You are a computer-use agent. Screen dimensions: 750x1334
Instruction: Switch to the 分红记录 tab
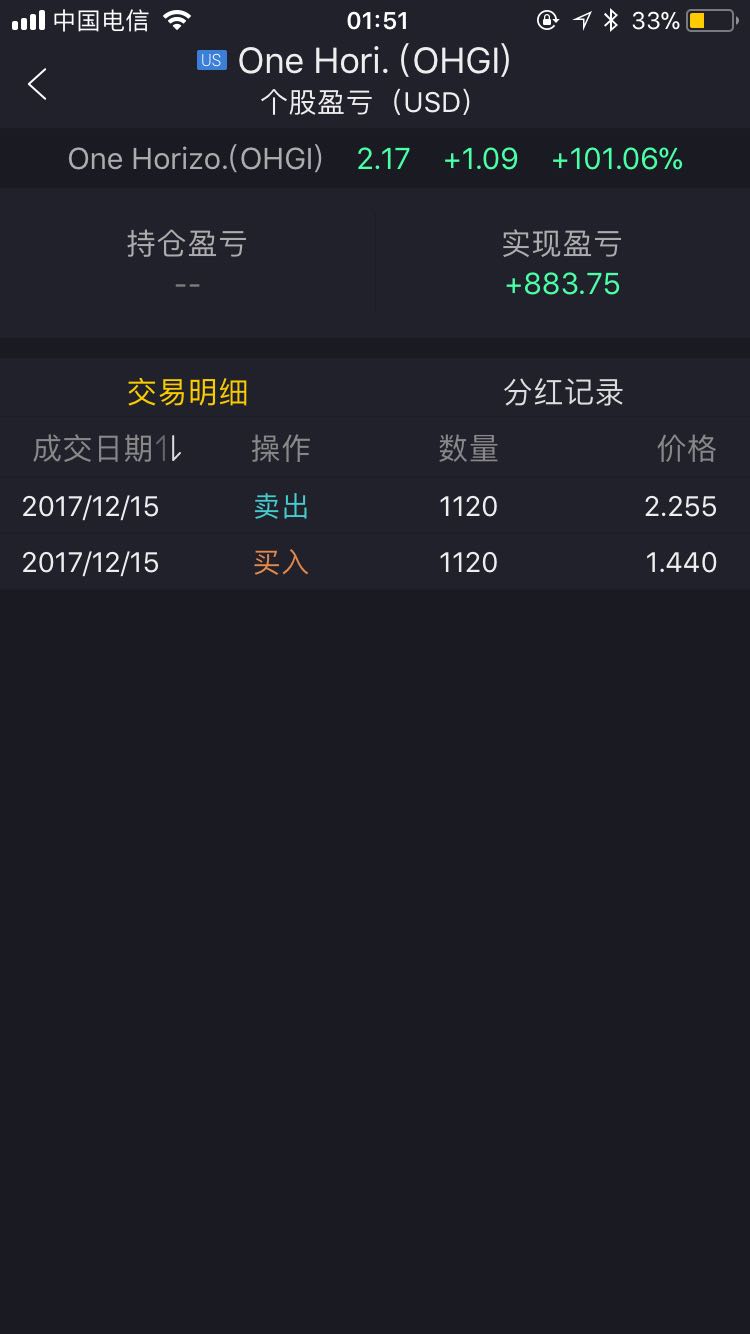[563, 392]
